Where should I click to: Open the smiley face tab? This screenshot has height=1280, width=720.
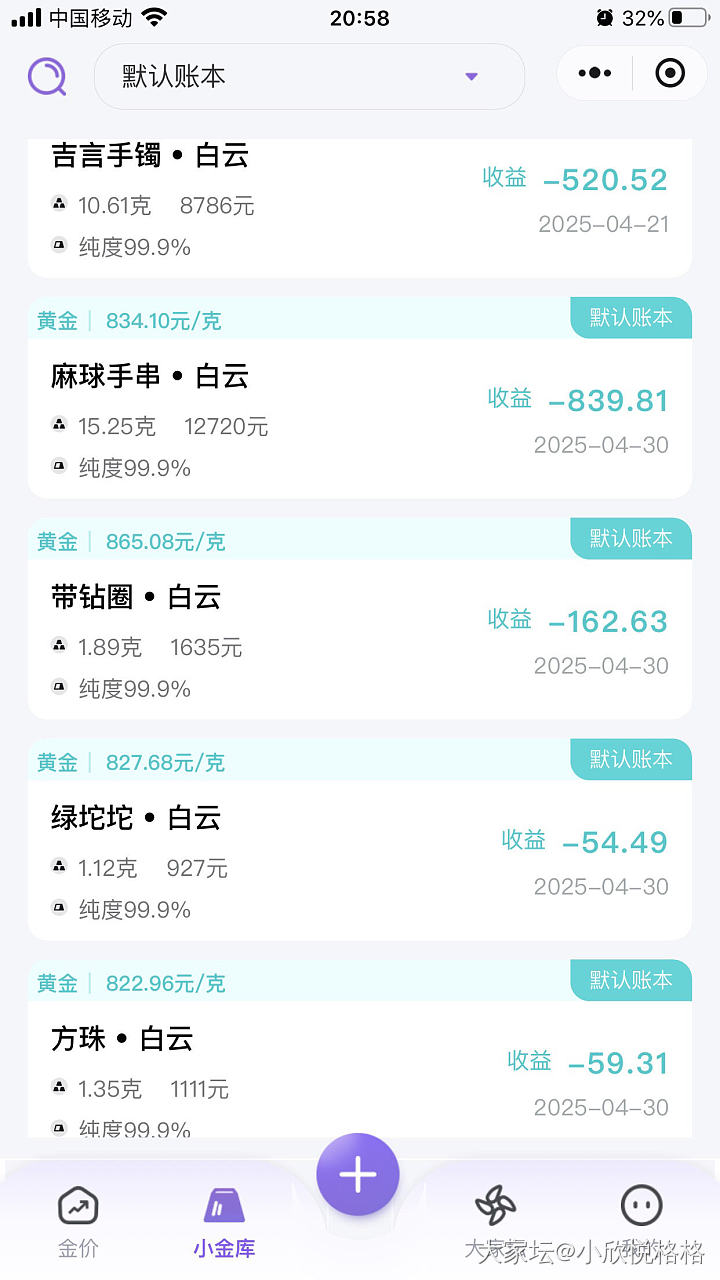(641, 1207)
